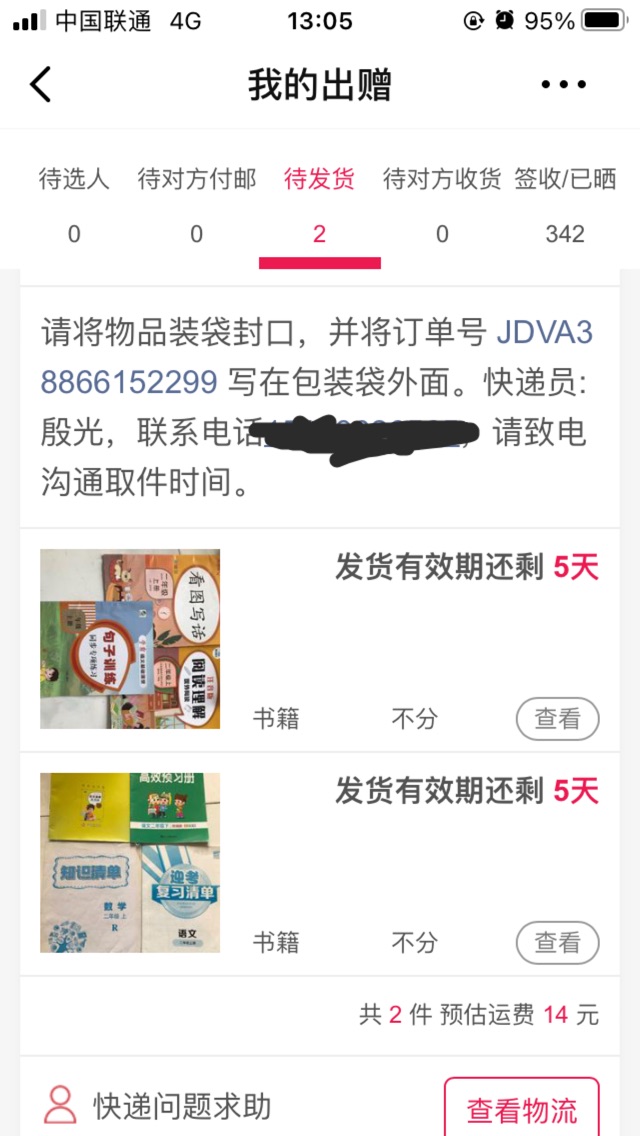Open the 知识清单 books item photo

[130, 862]
